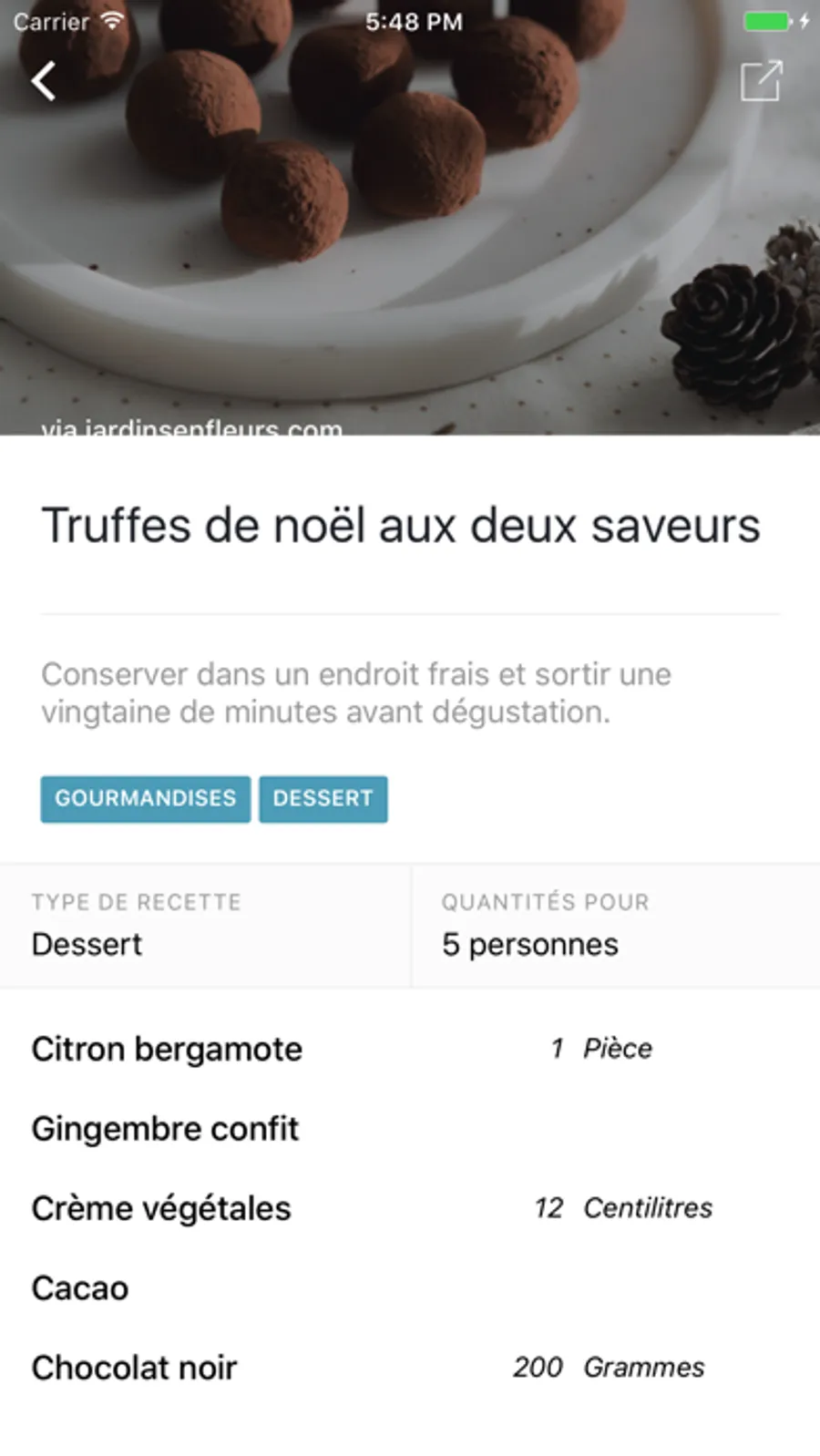Open the jardinsenfleurs.com source link

click(191, 426)
